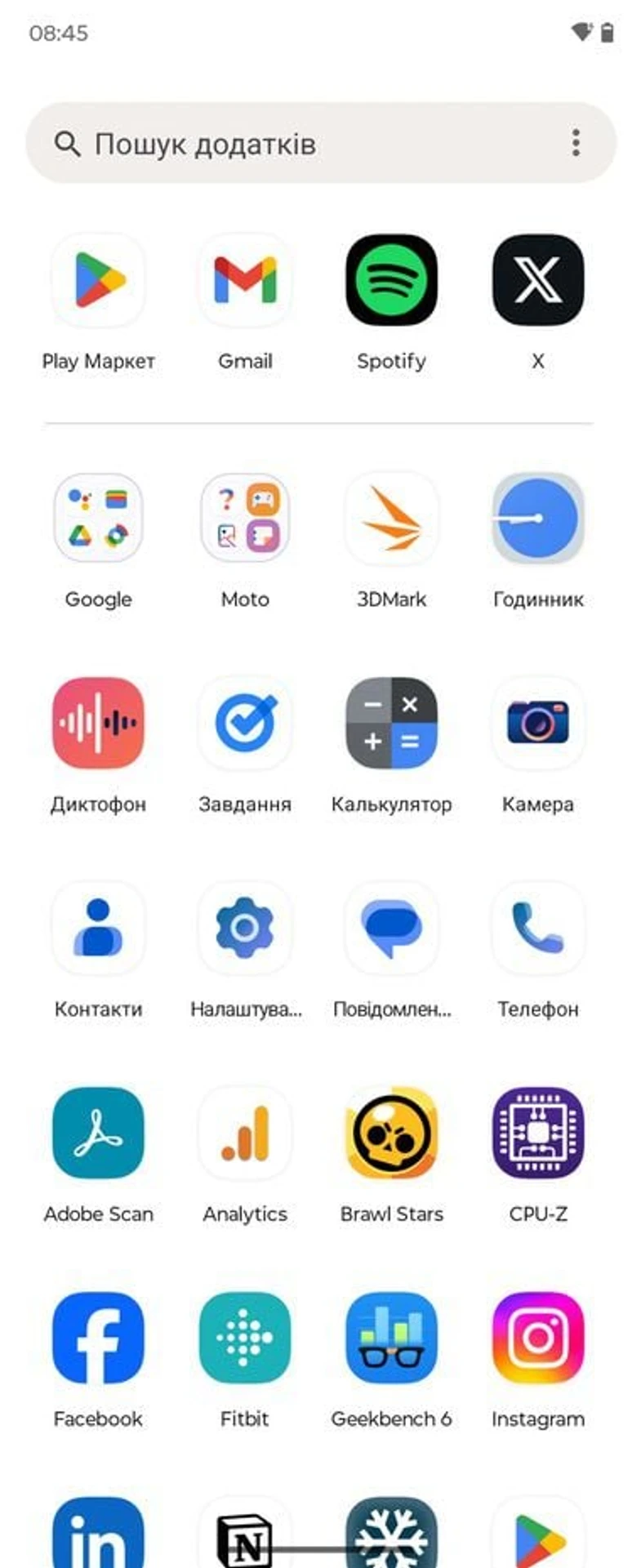This screenshot has width=641, height=1568.
Task: Open the Калькулятор app
Action: pyautogui.click(x=391, y=723)
